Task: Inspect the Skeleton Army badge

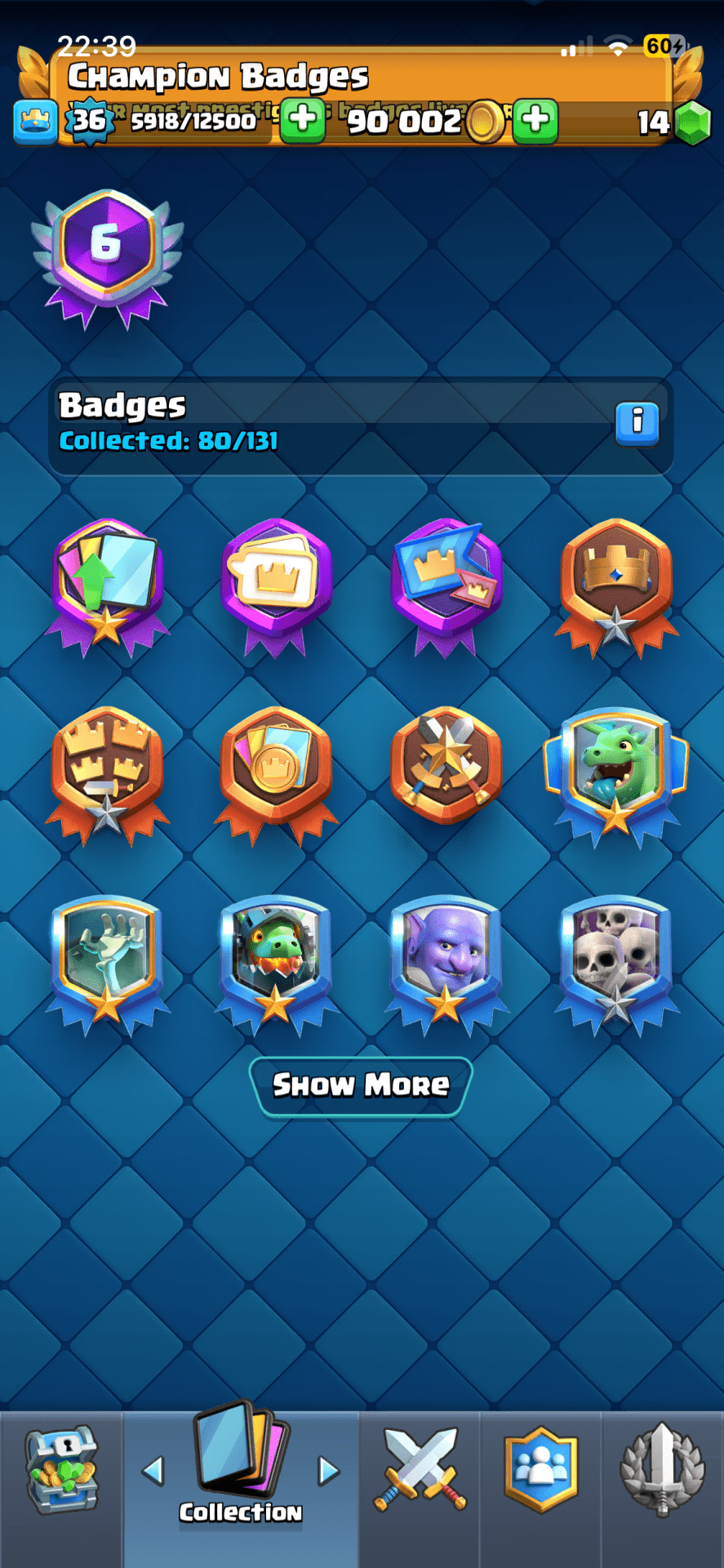Action: 615,960
